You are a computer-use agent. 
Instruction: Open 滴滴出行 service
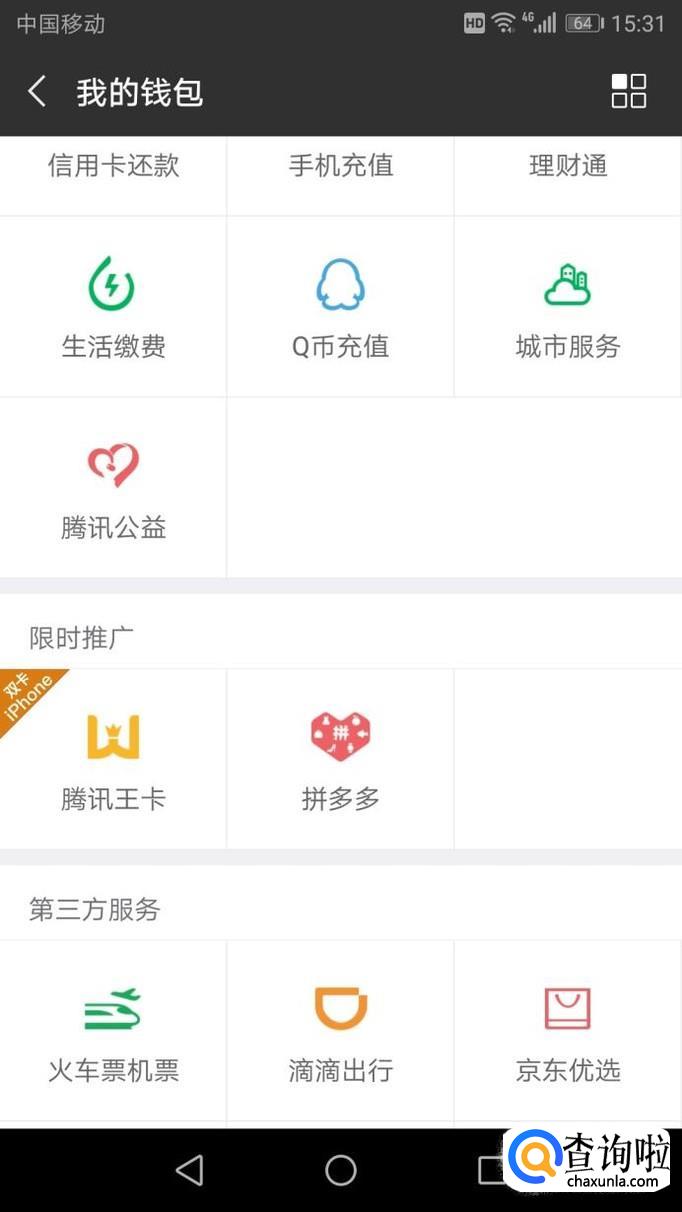coord(340,1031)
